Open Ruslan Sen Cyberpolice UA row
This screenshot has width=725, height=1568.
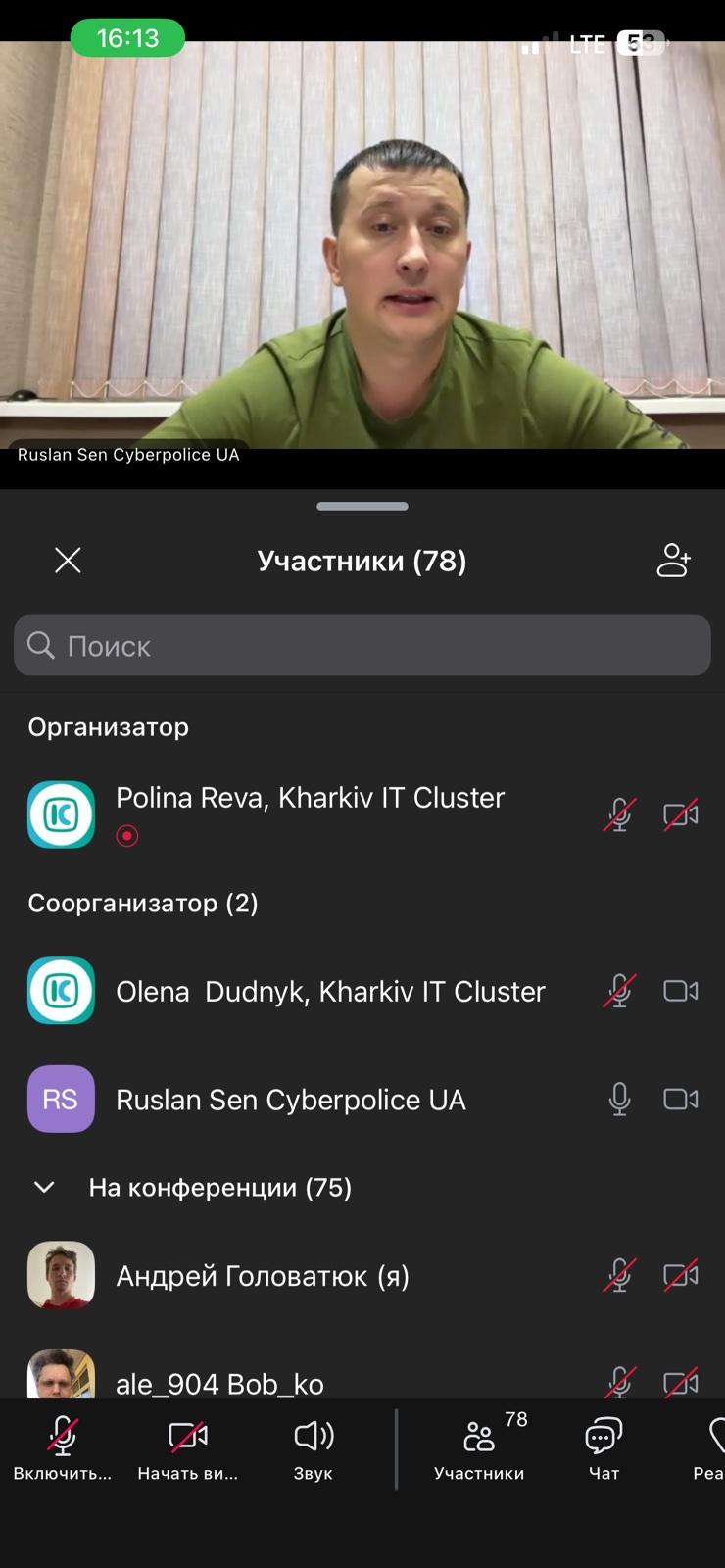(x=291, y=1100)
